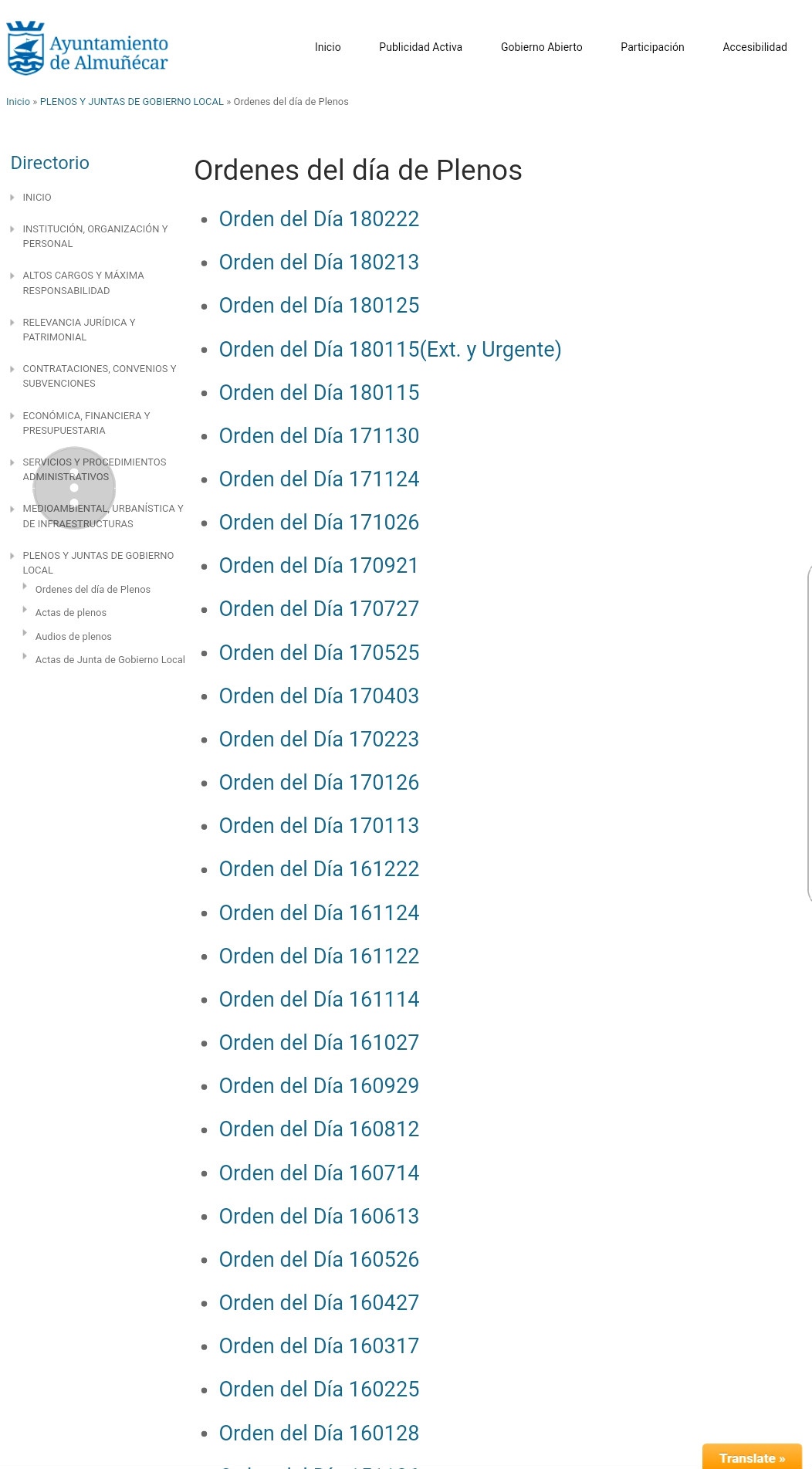Image resolution: width=812 pixels, height=1469 pixels.
Task: Tap the Inicio breadcrumb link
Action: click(x=18, y=102)
